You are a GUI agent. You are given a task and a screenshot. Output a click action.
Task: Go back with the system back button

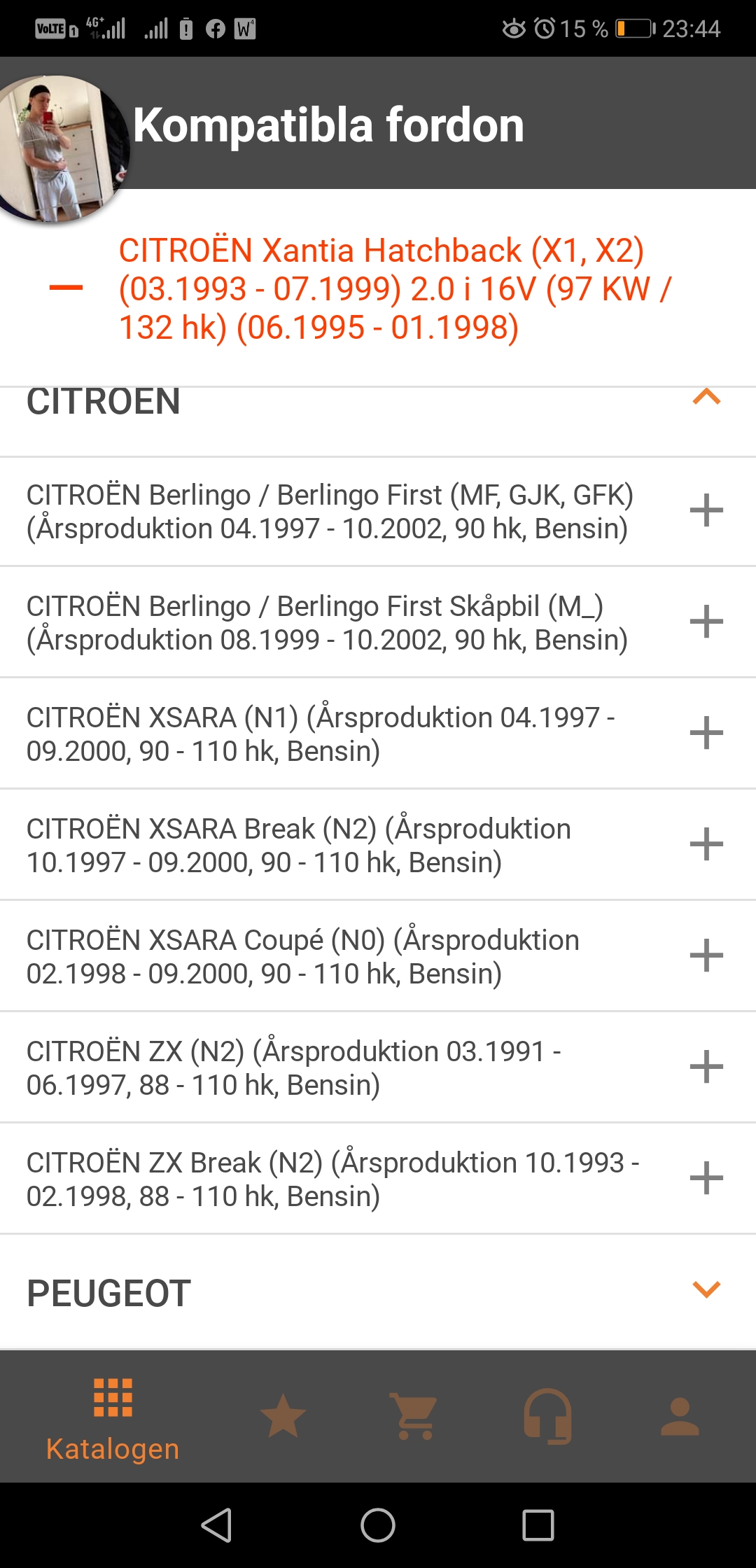pos(217,1525)
